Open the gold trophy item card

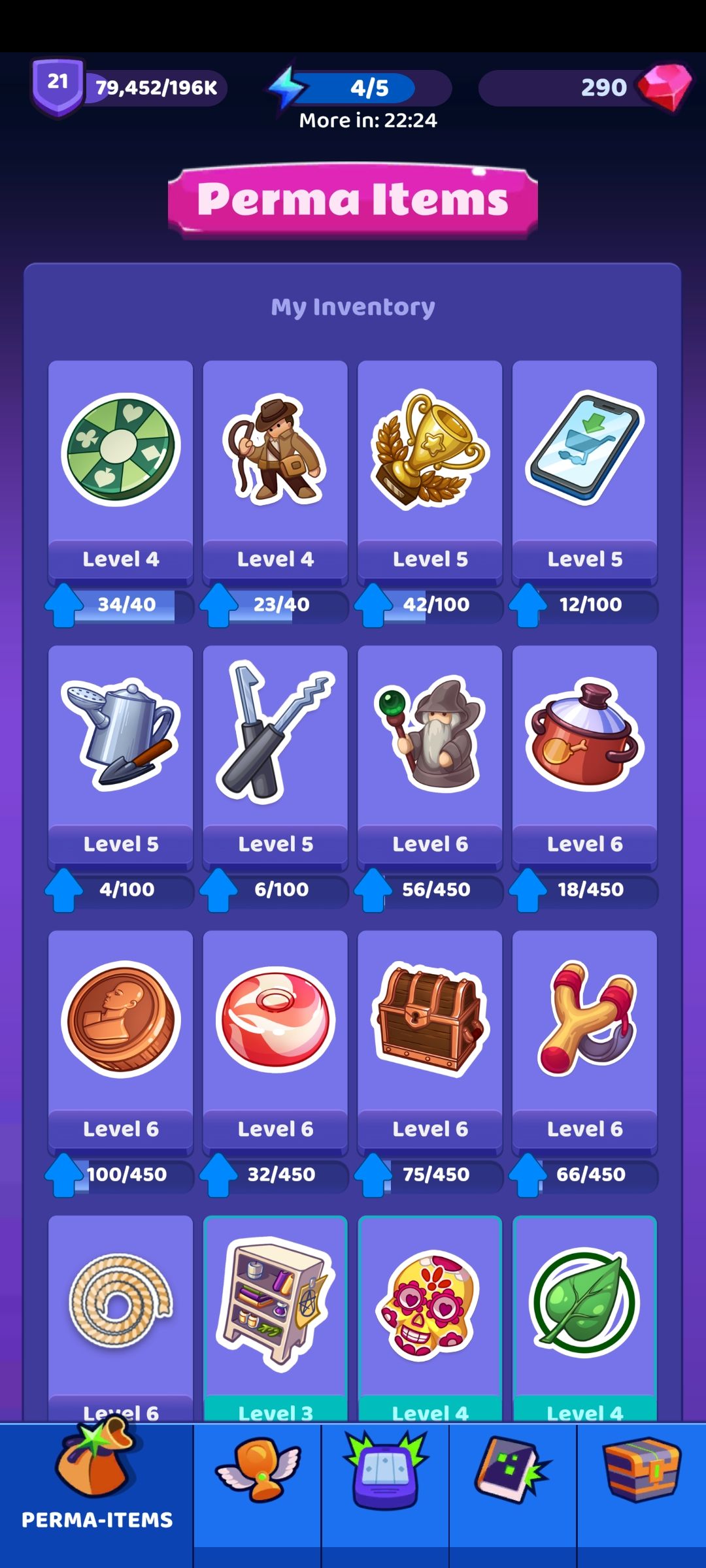429,451
